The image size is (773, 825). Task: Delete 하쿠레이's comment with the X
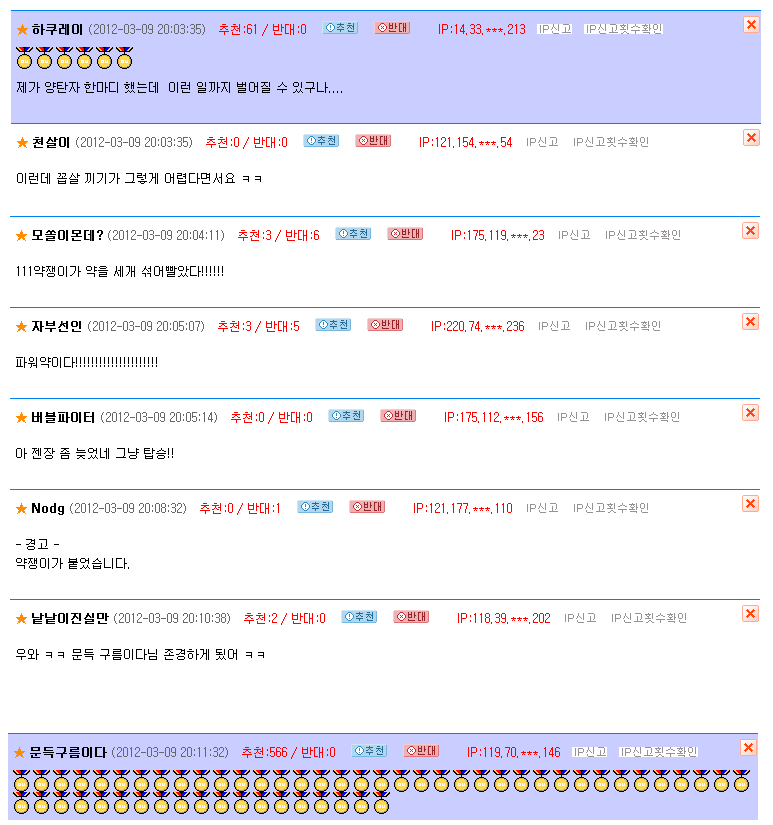751,25
